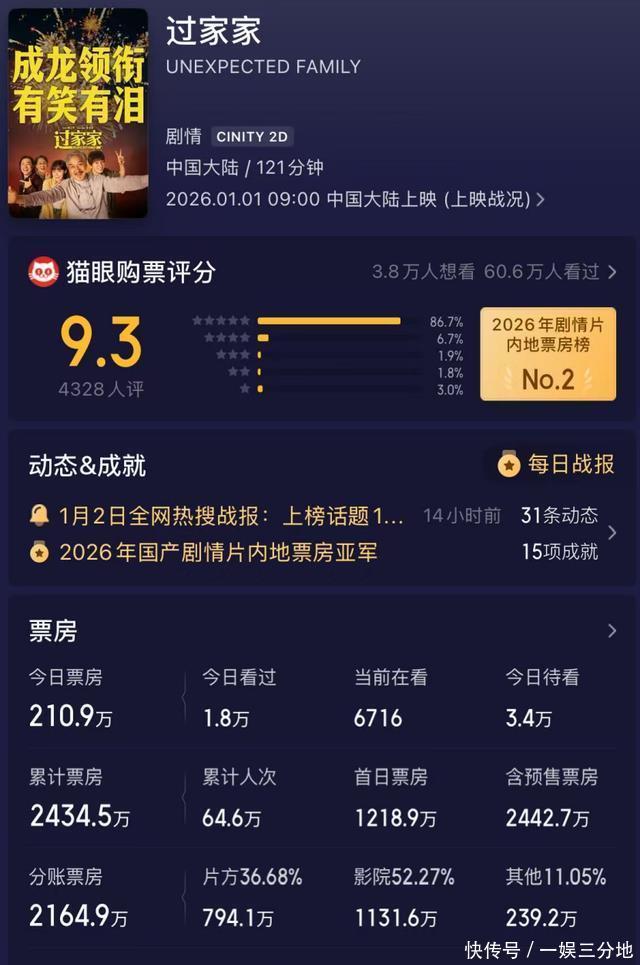640x965 pixels.
Task: Open the 1月2日全网热搜战报 update
Action: (231, 516)
